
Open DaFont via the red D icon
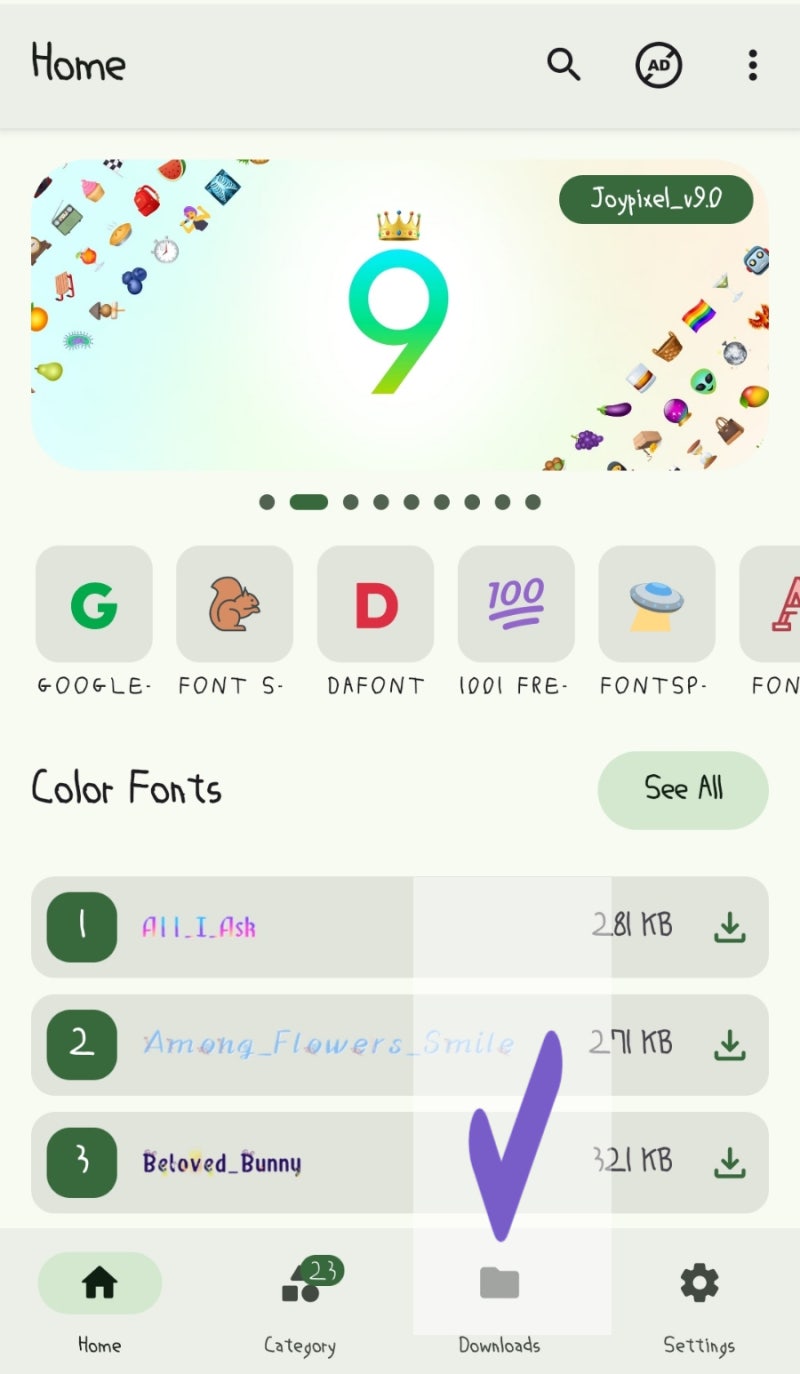pos(375,605)
